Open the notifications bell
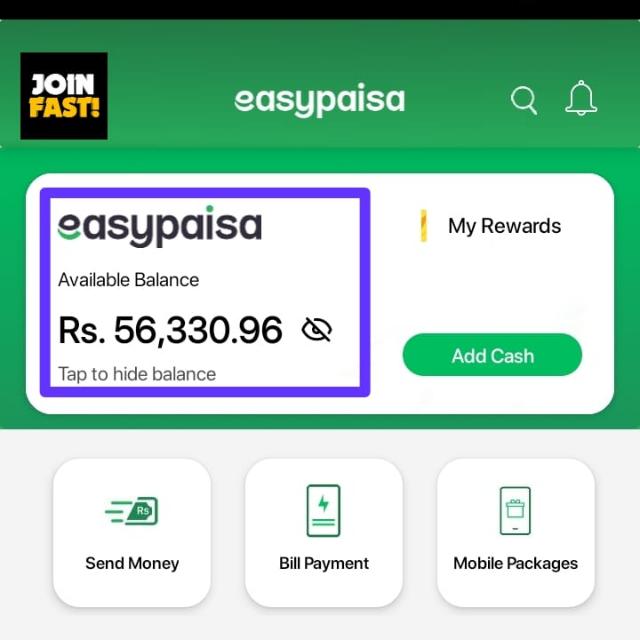Image resolution: width=640 pixels, height=640 pixels. pyautogui.click(x=581, y=98)
